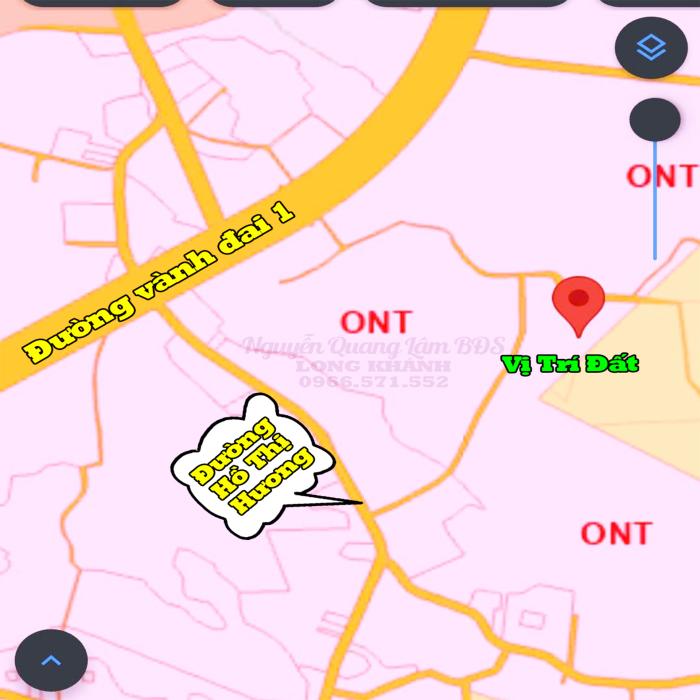Viewport: 700px width, 700px height.
Task: Select the red location pin on the map
Action: point(578,303)
